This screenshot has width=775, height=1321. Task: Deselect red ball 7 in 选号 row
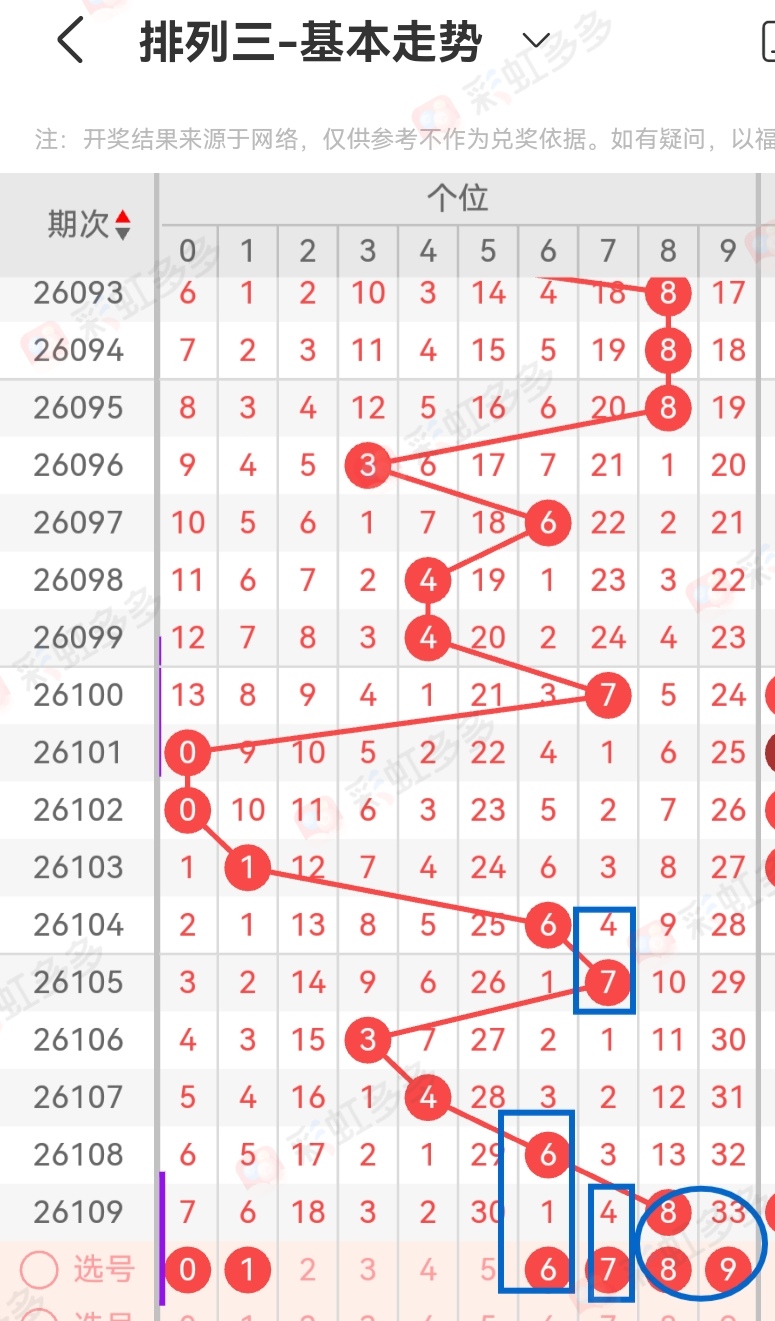click(608, 1270)
